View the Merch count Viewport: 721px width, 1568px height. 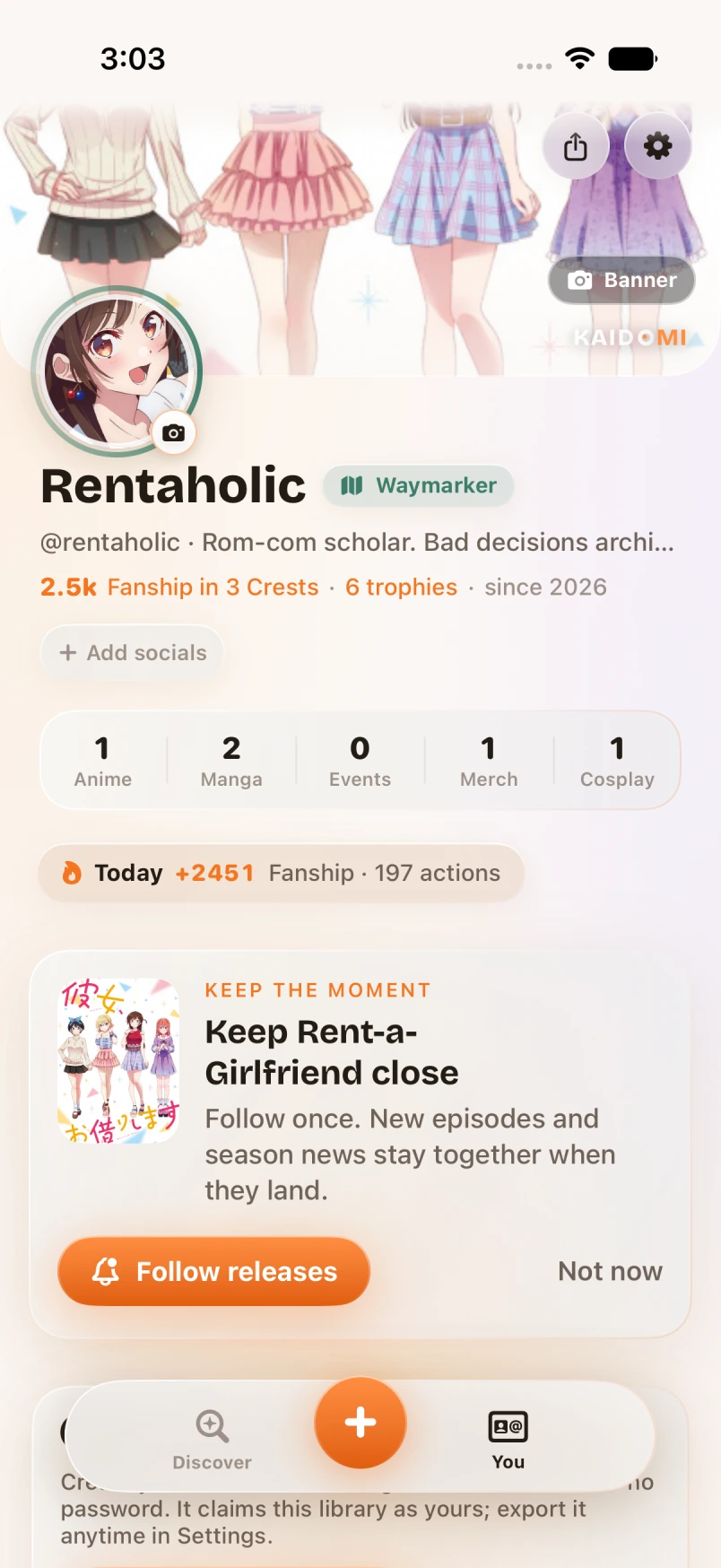(489, 761)
